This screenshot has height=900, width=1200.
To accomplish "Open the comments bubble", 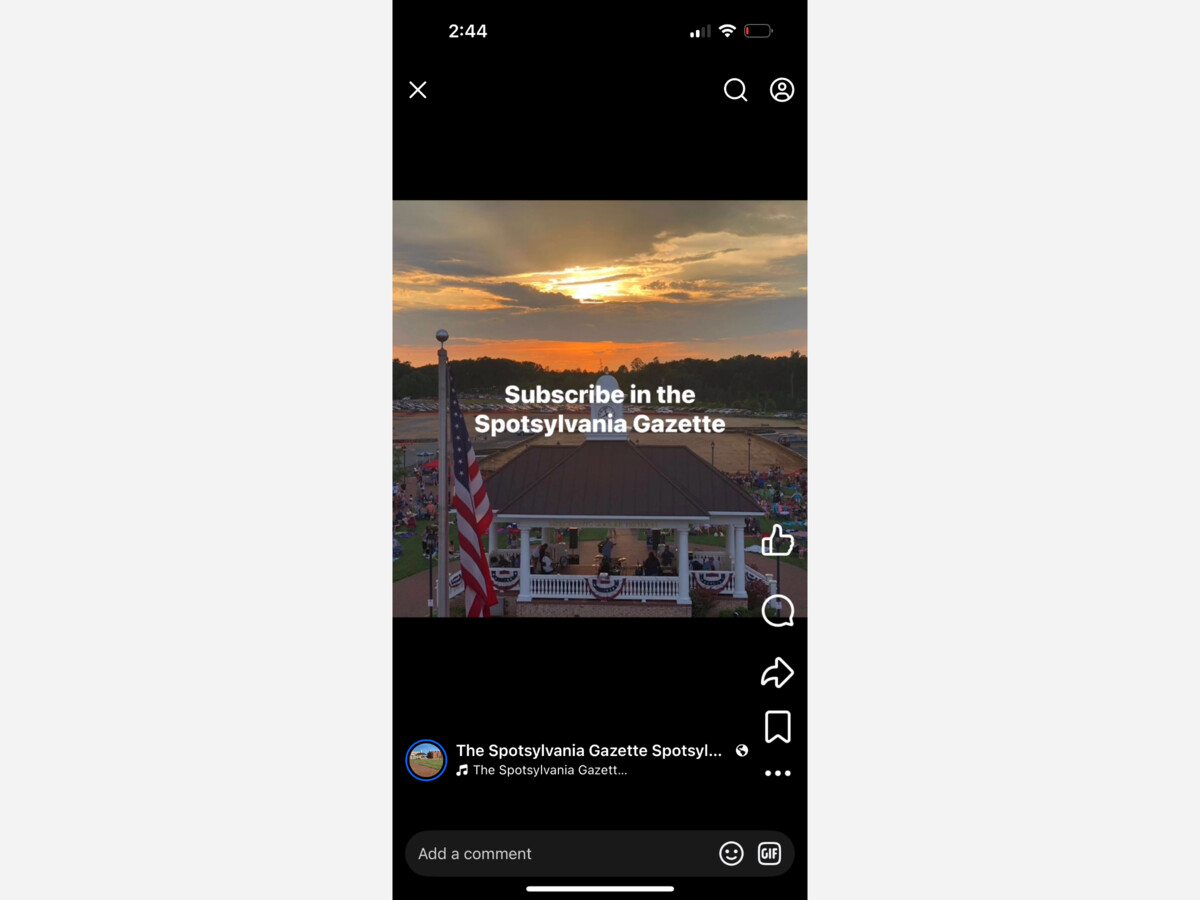I will pyautogui.click(x=777, y=611).
